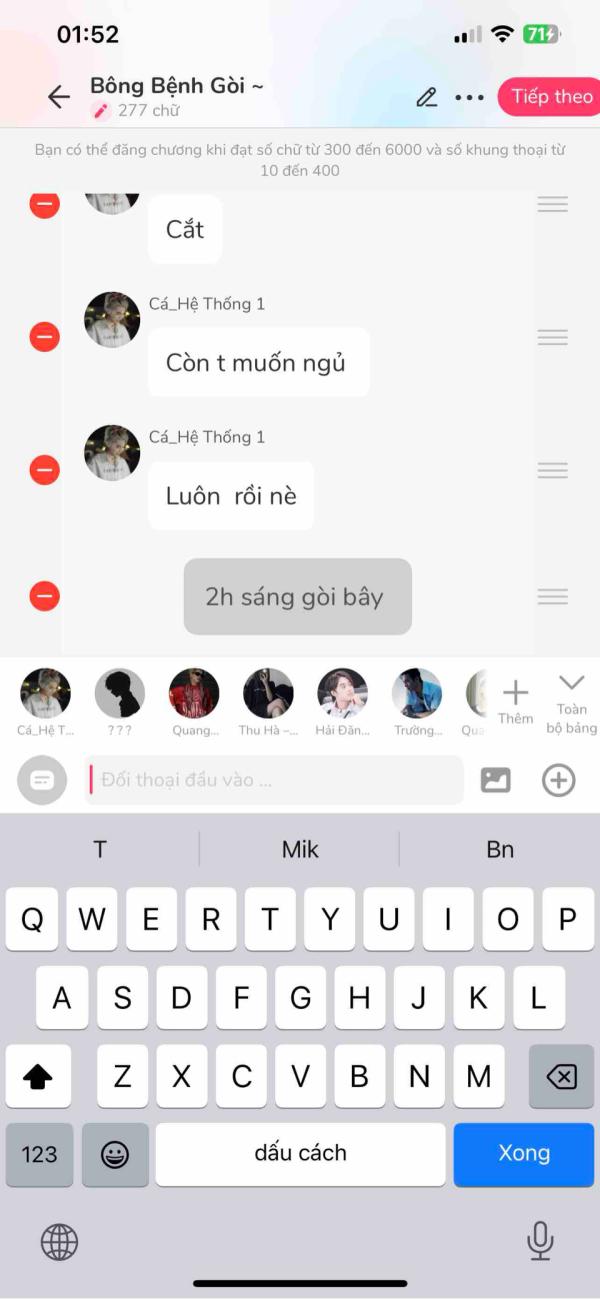Image resolution: width=600 pixels, height=1299 pixels.
Task: Open the plus options next to input
Action: click(x=558, y=780)
